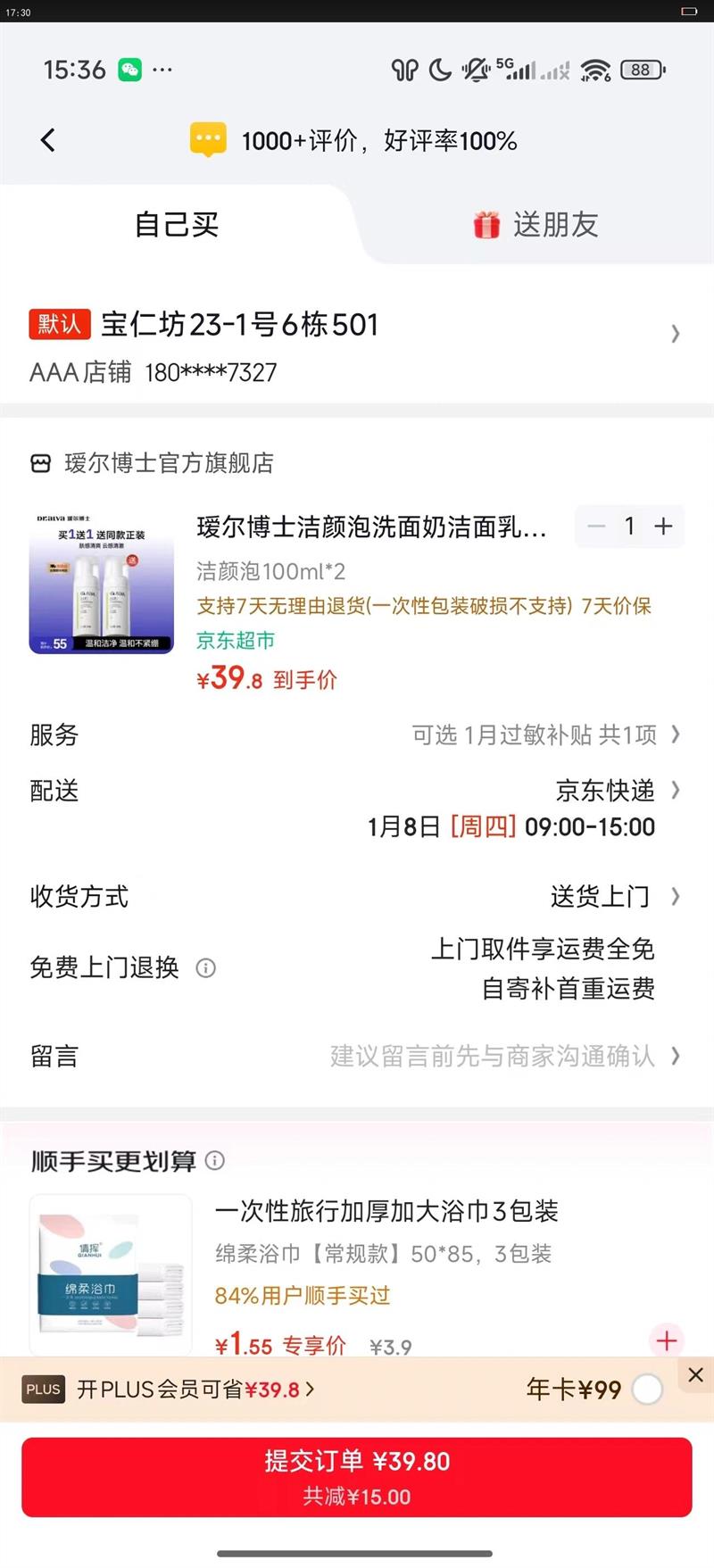Expand the 配送 delivery options
Viewport: 714px width, 1568px height.
tap(676, 791)
